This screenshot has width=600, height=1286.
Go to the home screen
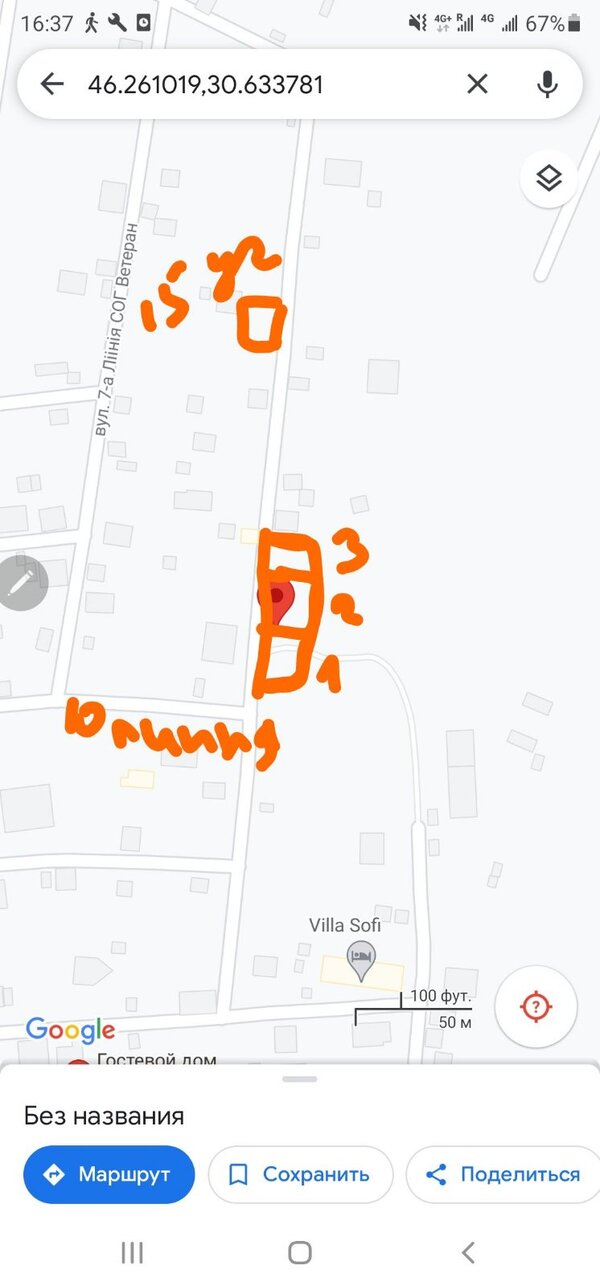(300, 1252)
